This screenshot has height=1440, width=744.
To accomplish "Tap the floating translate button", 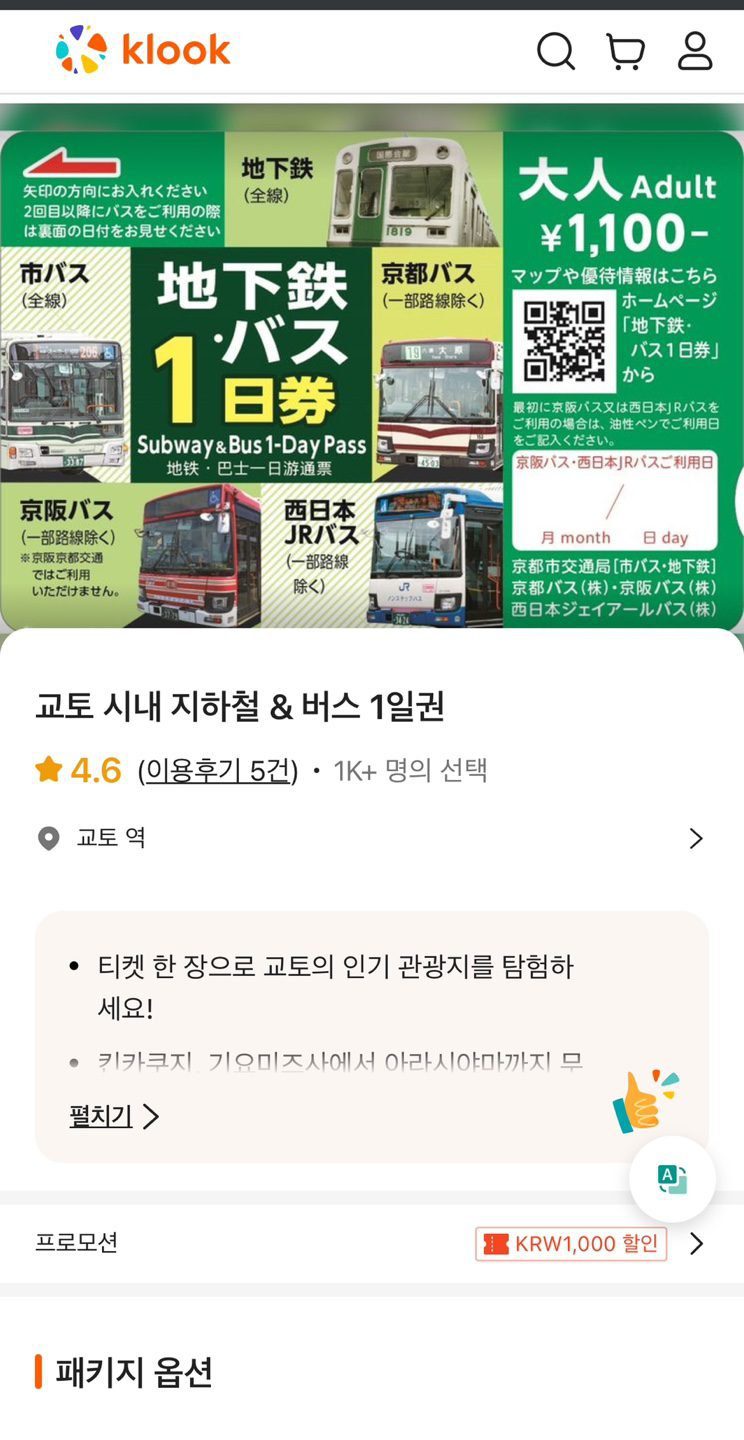I will pyautogui.click(x=672, y=1179).
